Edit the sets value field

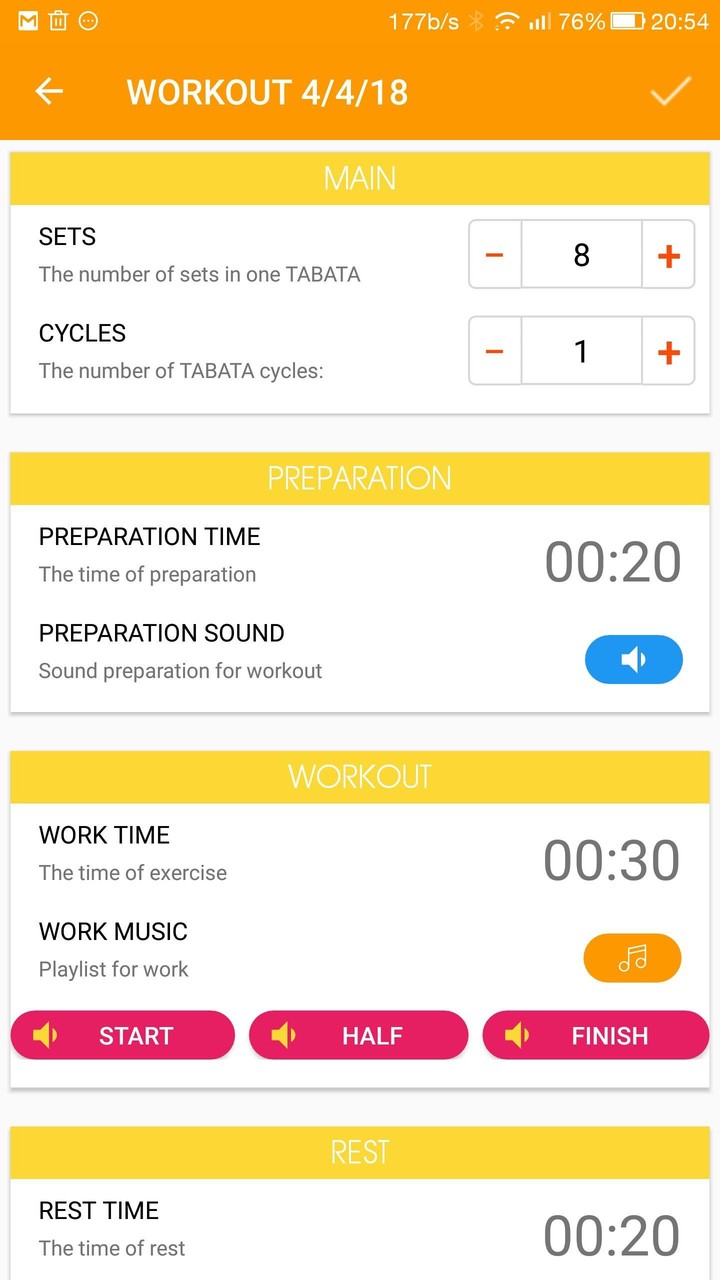(x=581, y=255)
